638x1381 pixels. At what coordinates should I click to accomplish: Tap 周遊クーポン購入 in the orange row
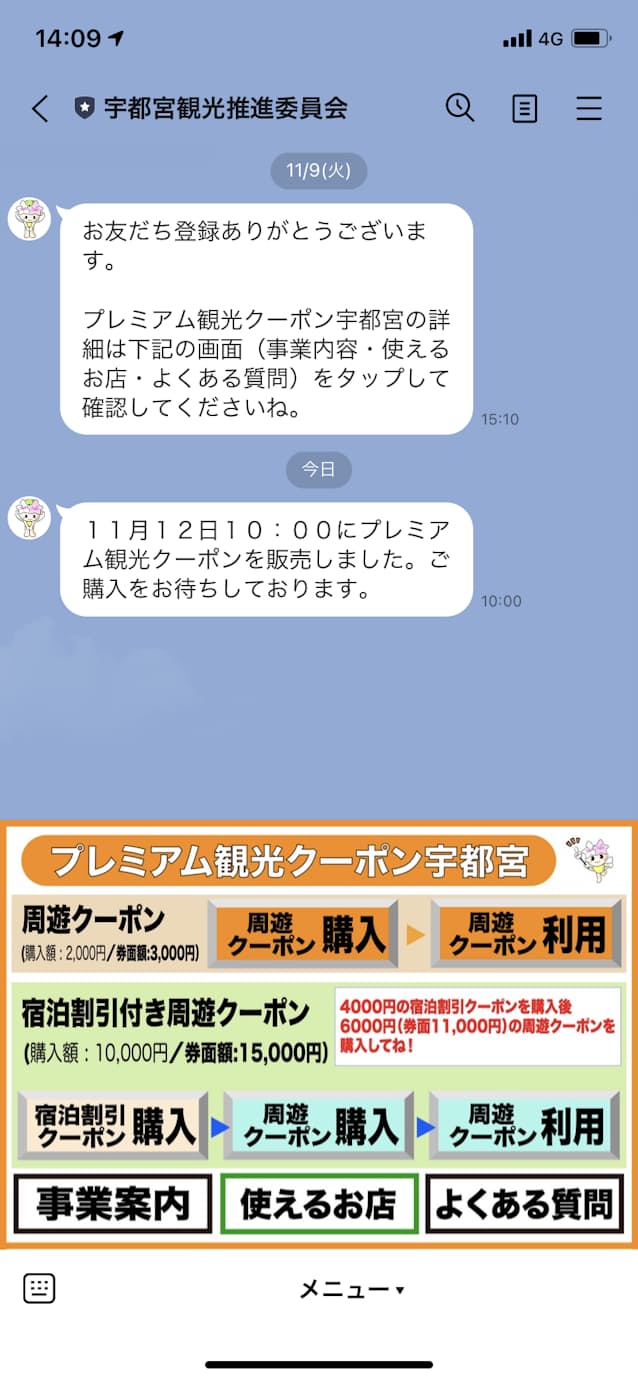tap(304, 934)
